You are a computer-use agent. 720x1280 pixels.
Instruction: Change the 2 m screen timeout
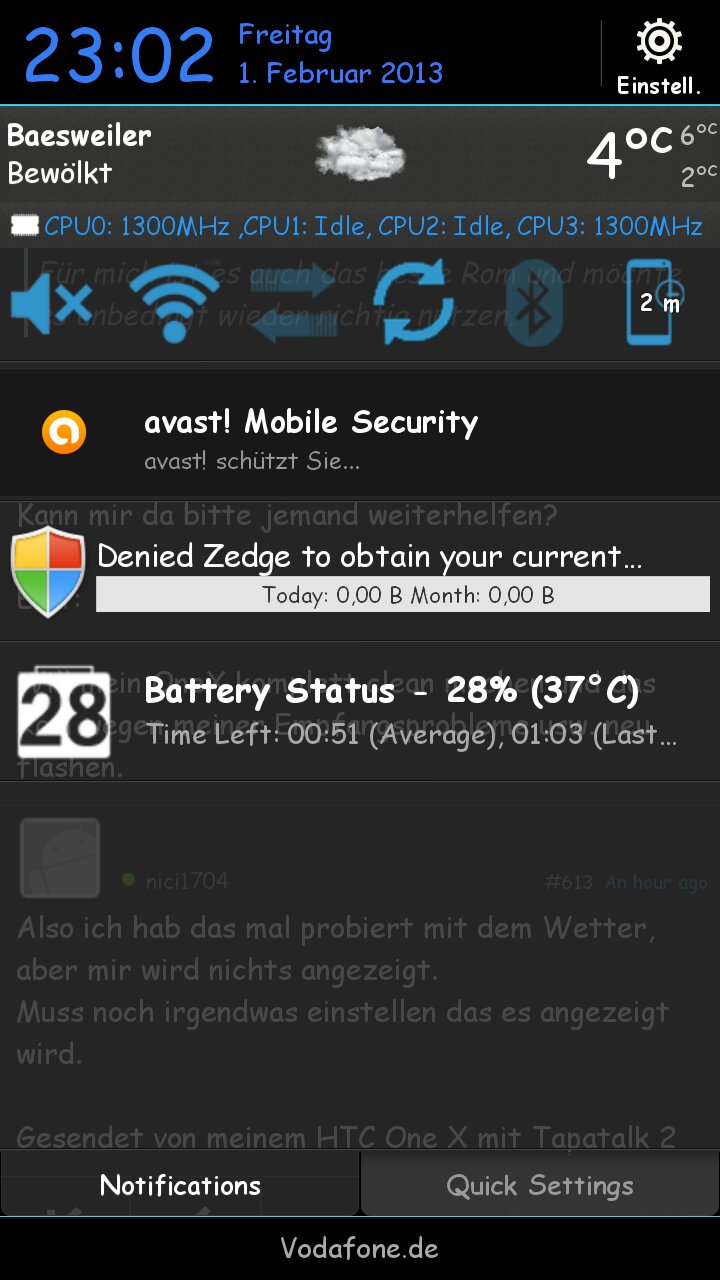point(656,302)
